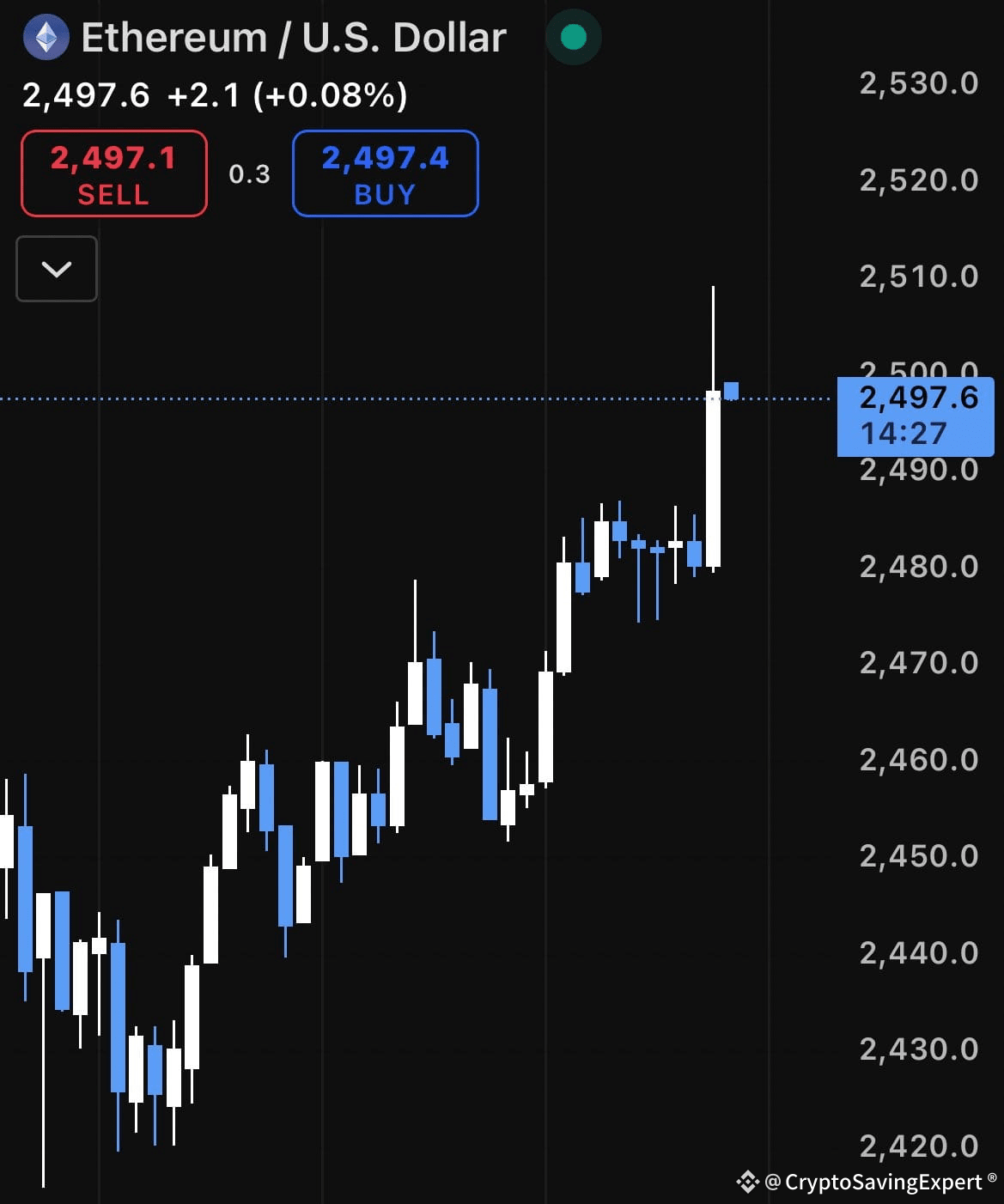The width and height of the screenshot is (1004, 1204).
Task: Select the blue last-price marker square on chart
Action: click(731, 389)
